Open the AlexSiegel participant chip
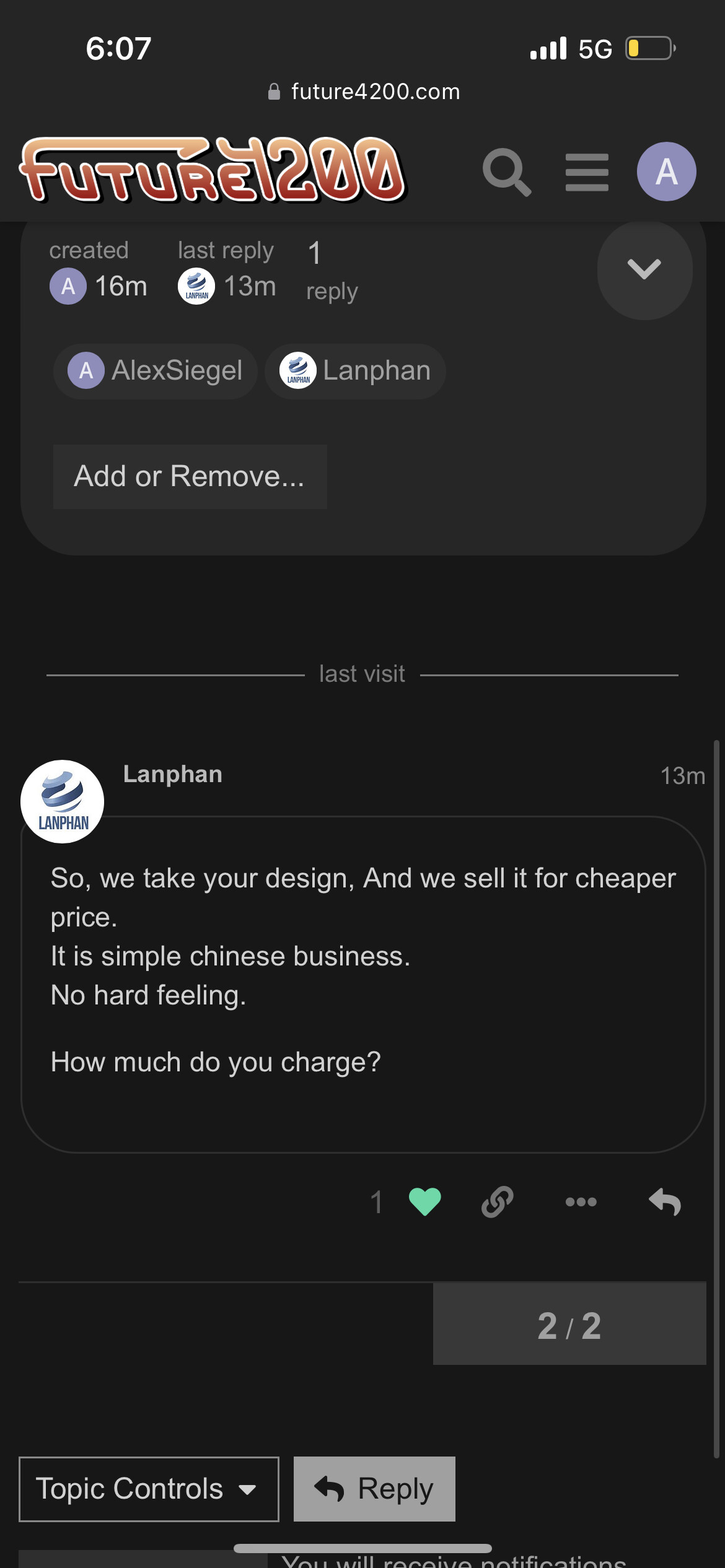Screen dimensions: 725x1568 point(156,371)
